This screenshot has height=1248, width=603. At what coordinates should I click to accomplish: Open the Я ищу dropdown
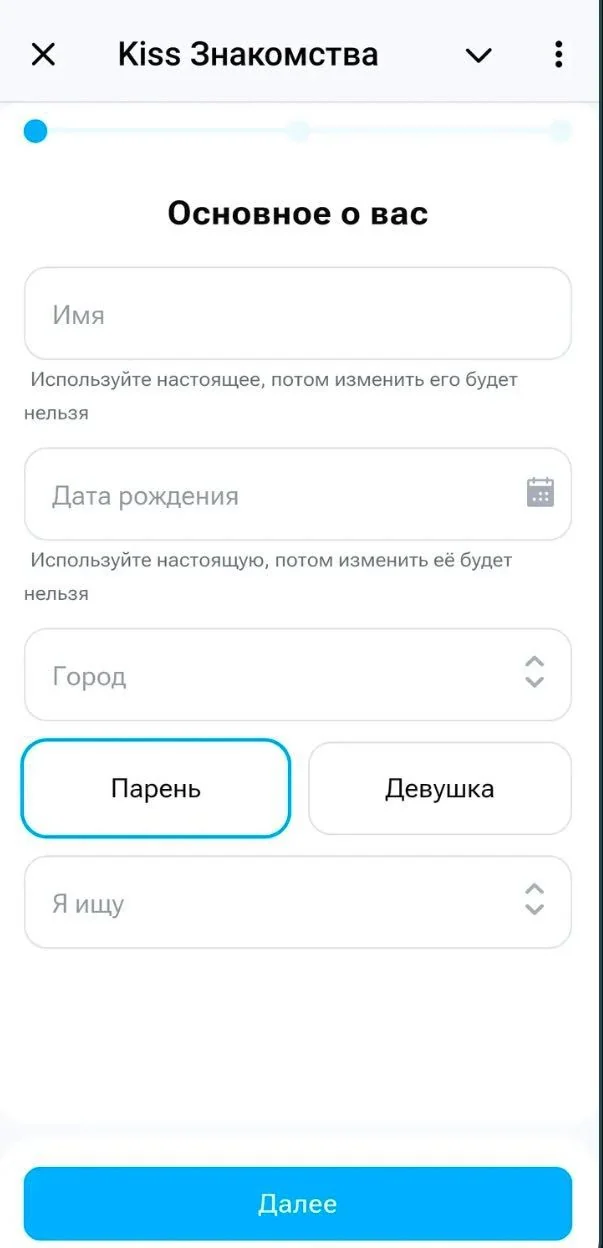[298, 902]
